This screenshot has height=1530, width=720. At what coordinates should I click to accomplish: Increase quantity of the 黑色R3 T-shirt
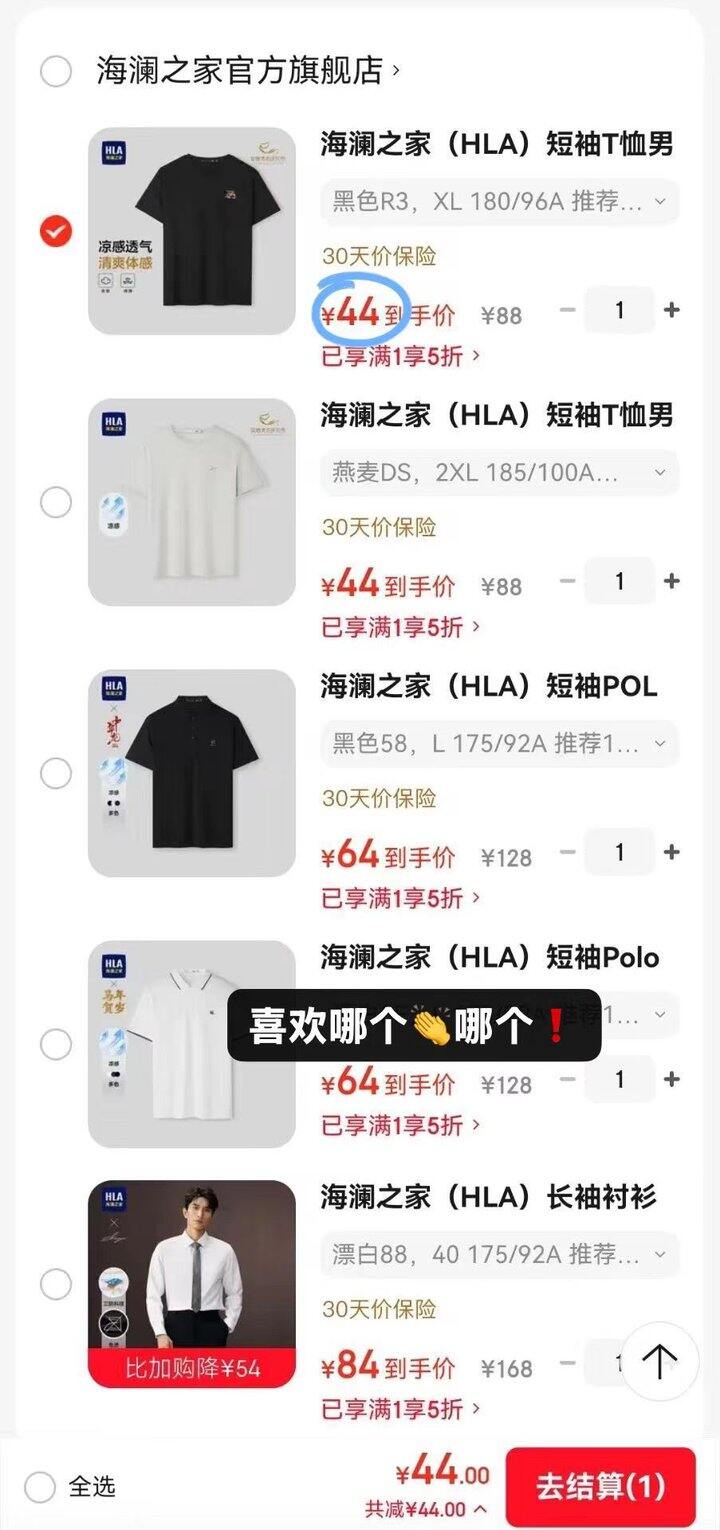coord(672,310)
